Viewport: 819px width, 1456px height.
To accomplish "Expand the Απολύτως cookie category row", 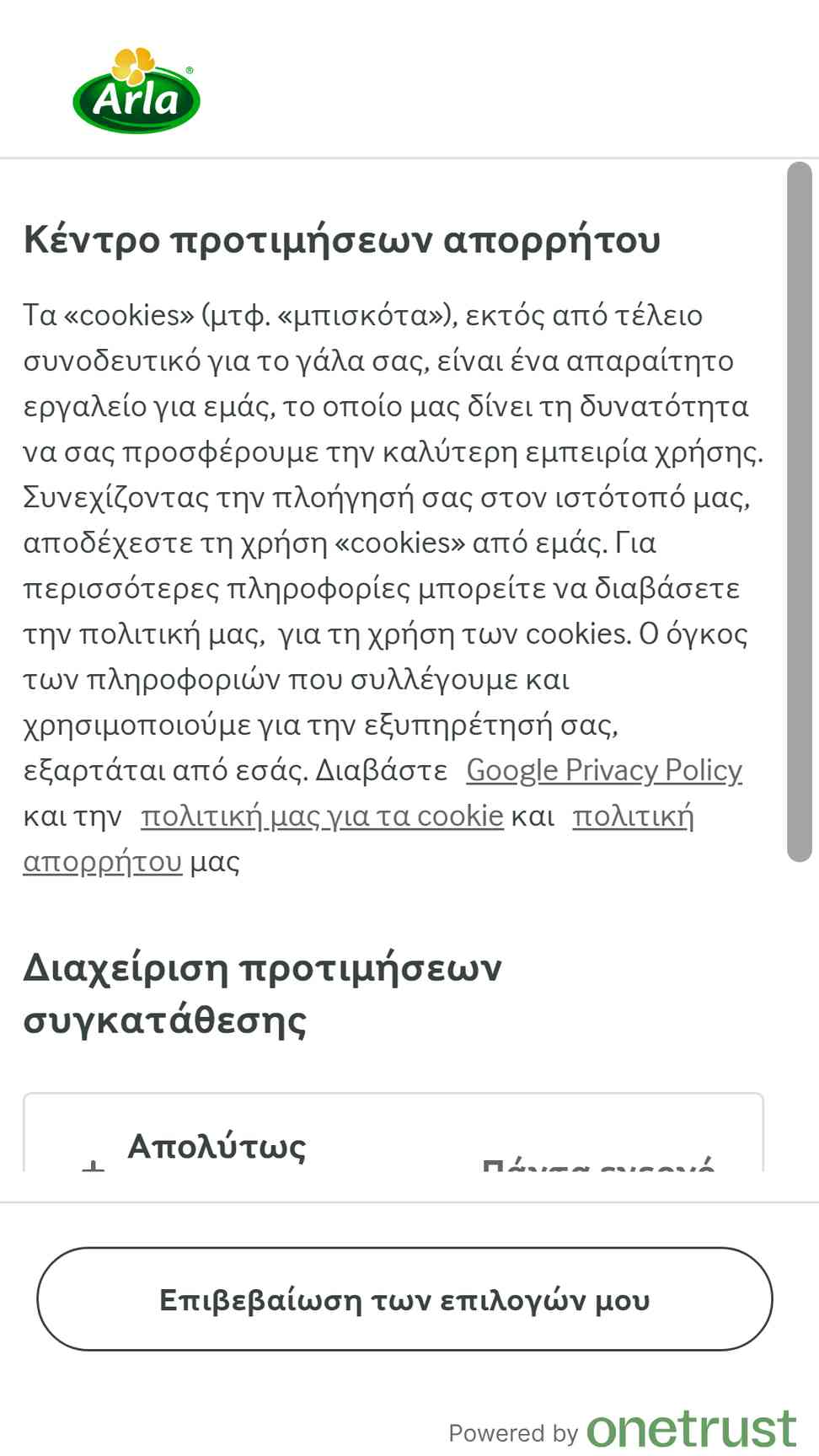I will [94, 1164].
